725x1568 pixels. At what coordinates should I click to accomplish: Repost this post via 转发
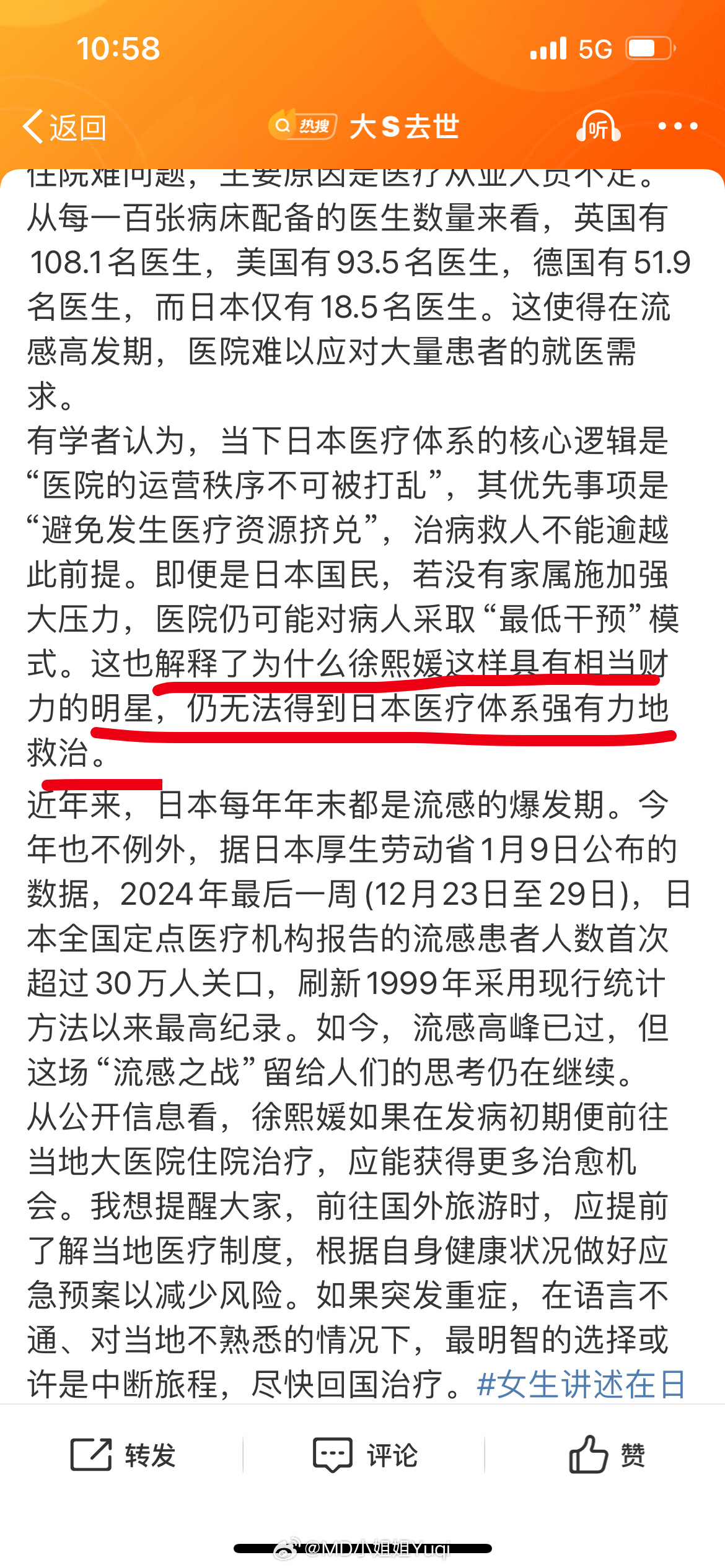pos(123,1455)
